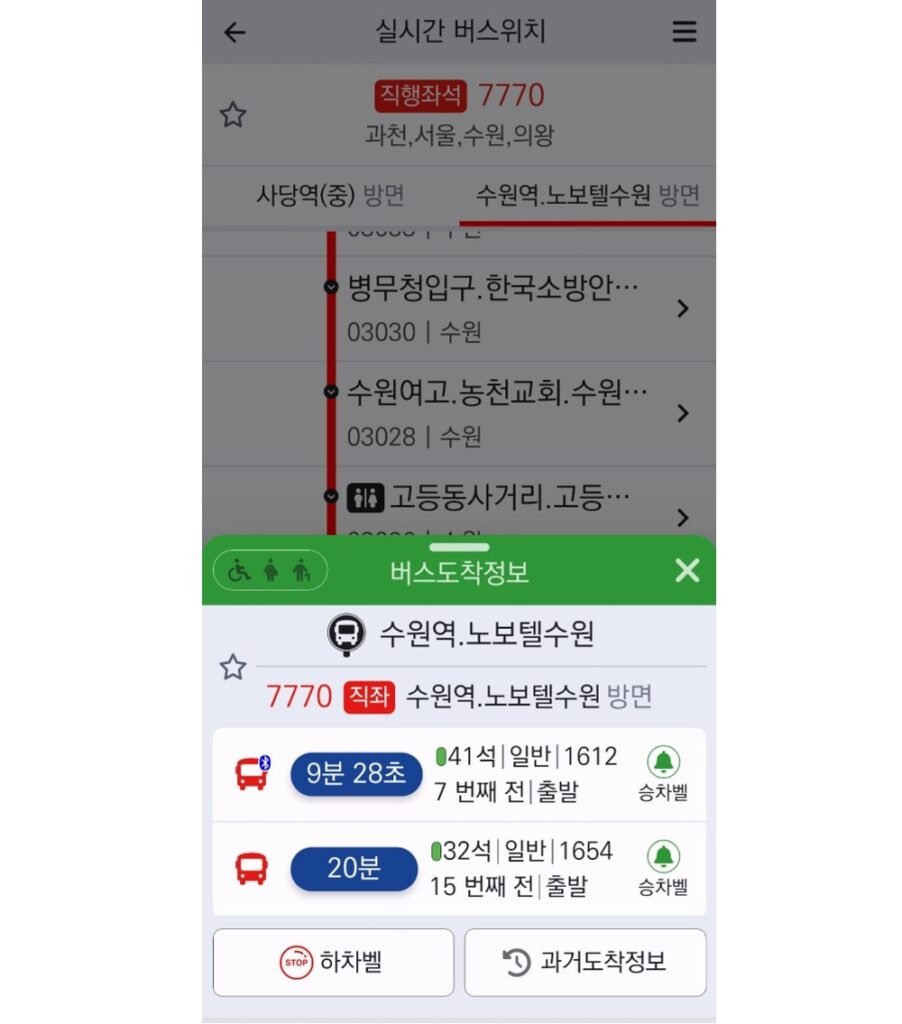Ring 승차벨 for bus 1654

[x=663, y=868]
